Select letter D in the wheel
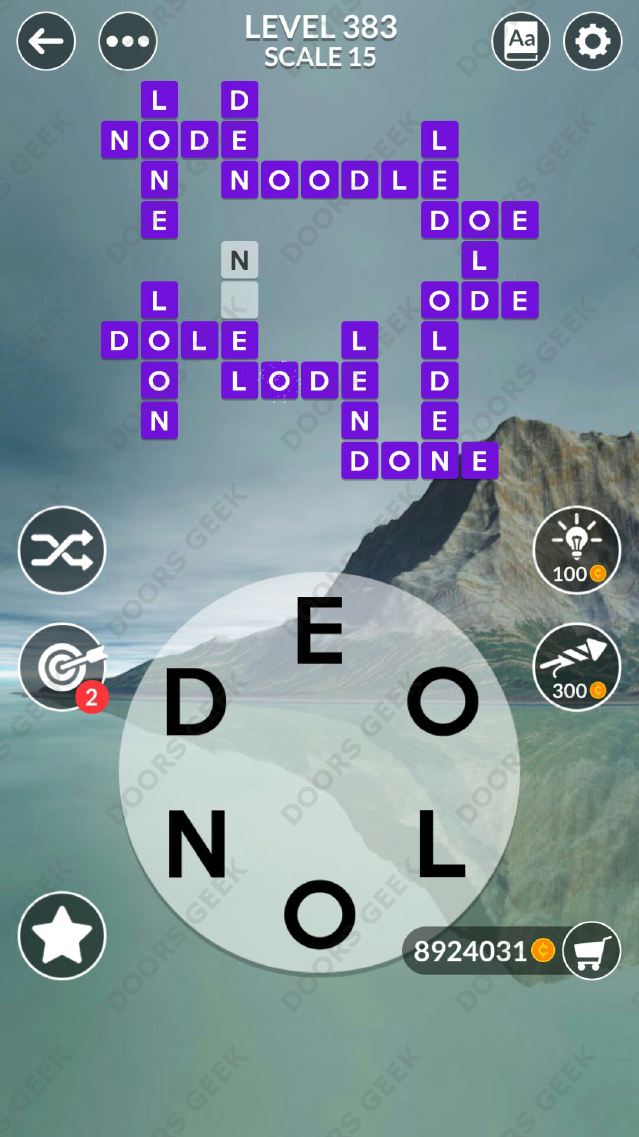Viewport: 639px width, 1137px height. (x=195, y=701)
